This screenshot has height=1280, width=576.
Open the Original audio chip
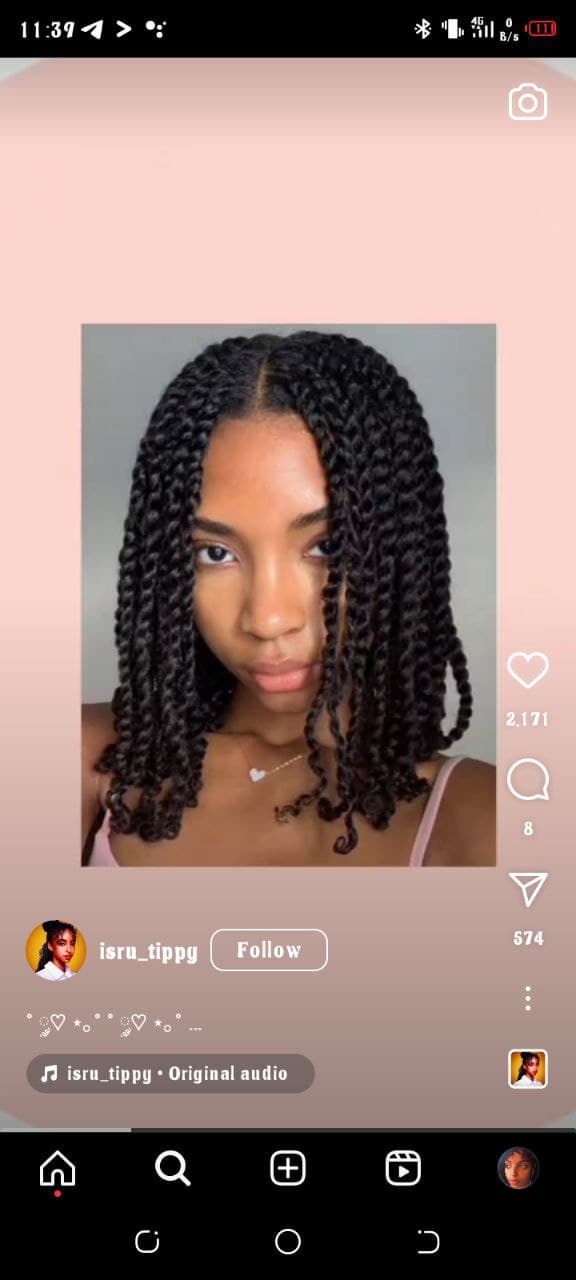pyautogui.click(x=170, y=1074)
